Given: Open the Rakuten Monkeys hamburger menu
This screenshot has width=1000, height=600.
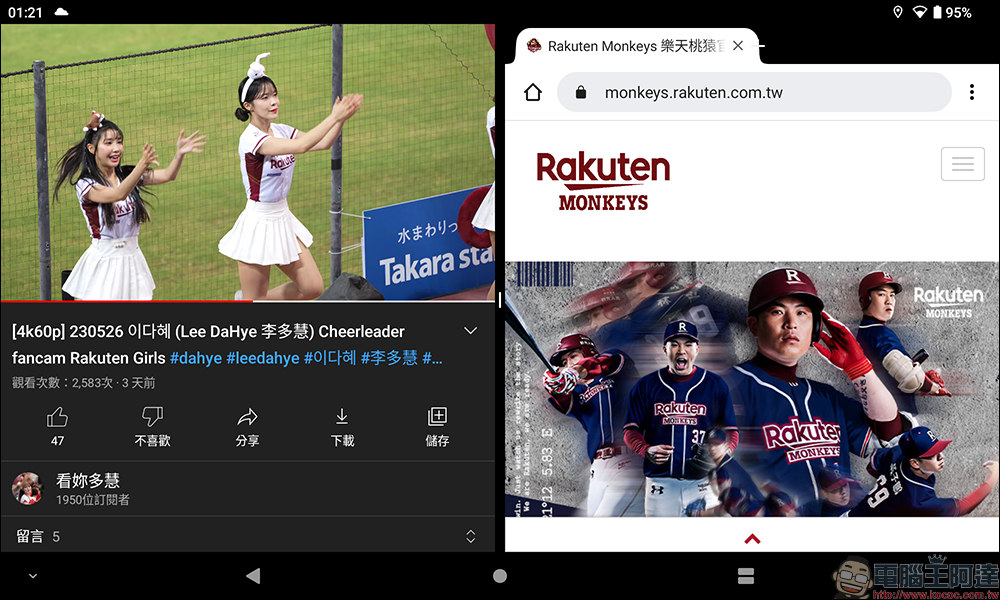Looking at the screenshot, I should click(x=962, y=164).
